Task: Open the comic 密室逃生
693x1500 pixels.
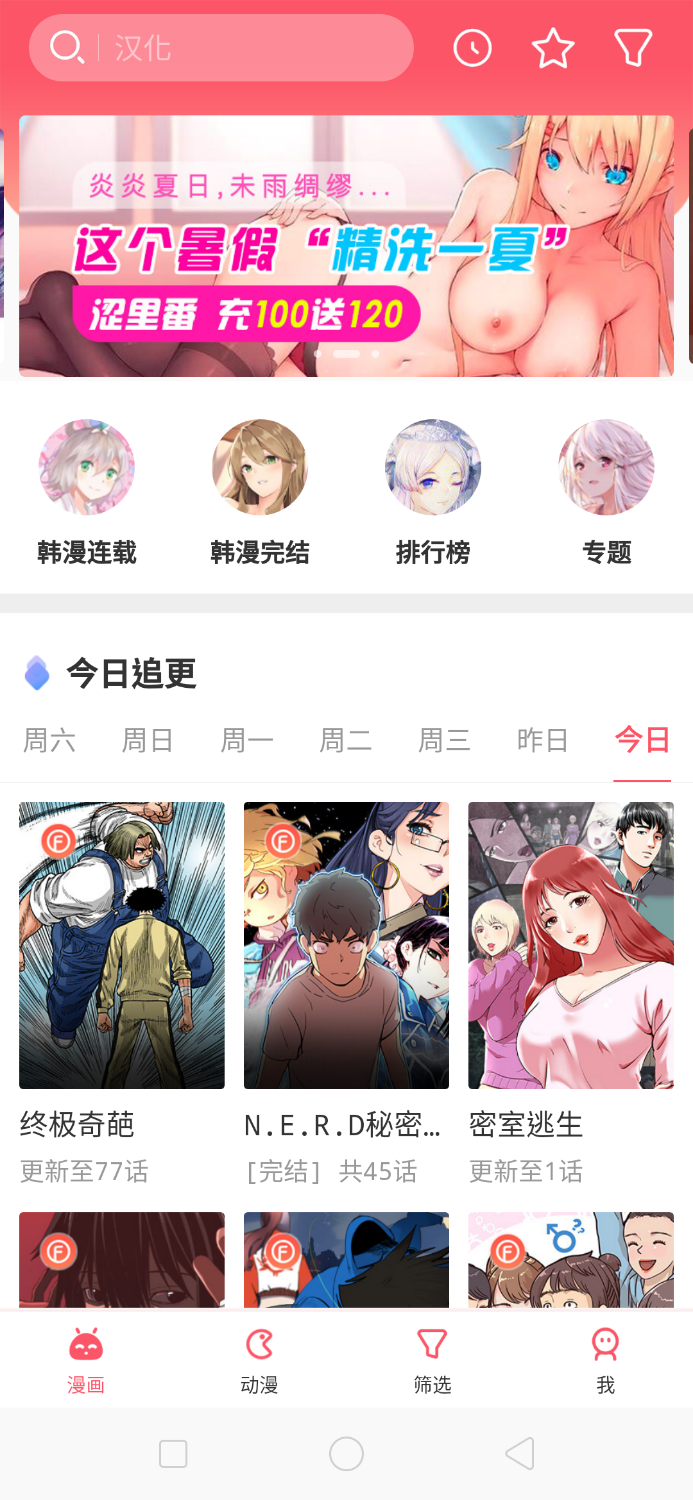Action: (571, 945)
